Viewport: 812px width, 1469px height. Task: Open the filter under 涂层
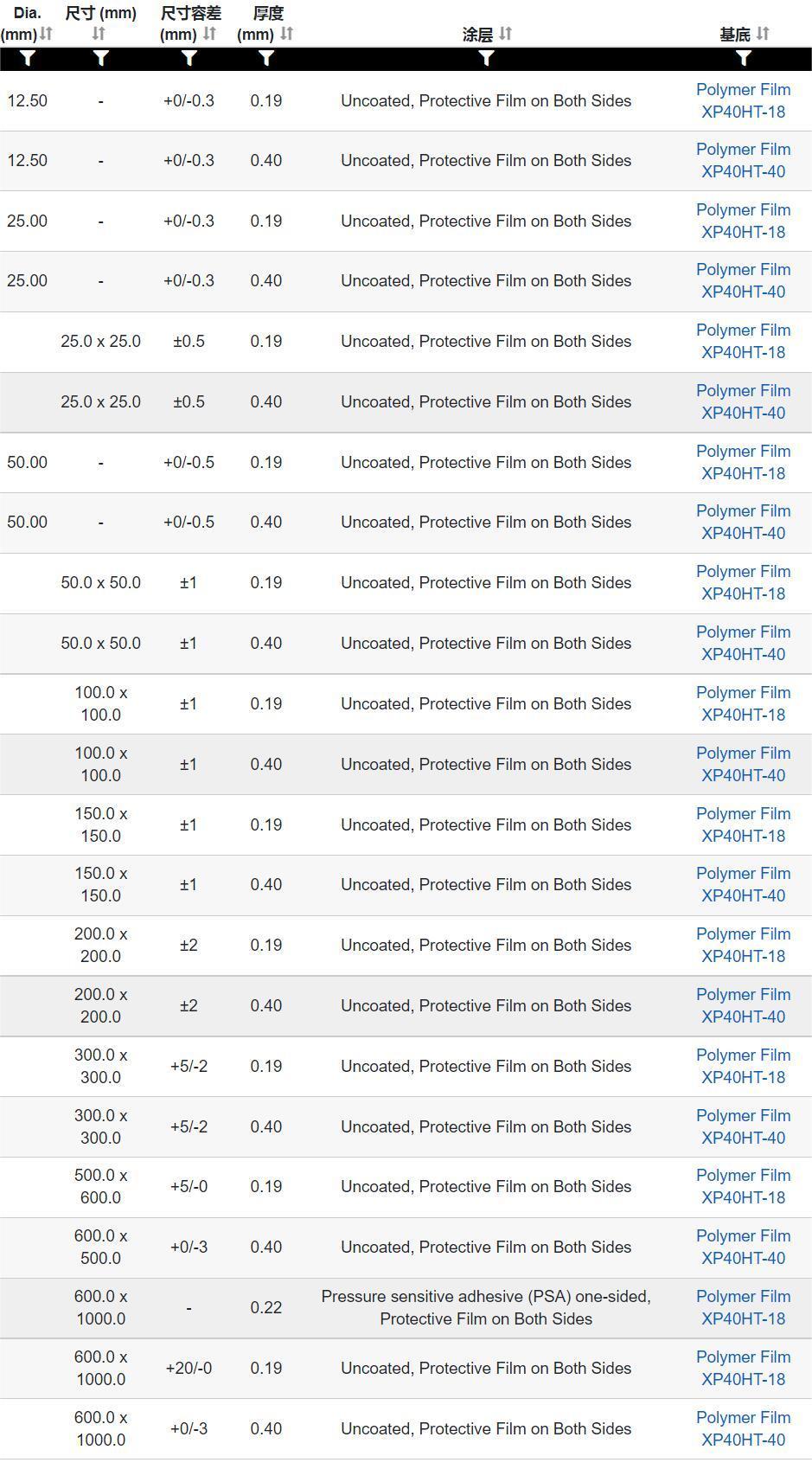[486, 59]
